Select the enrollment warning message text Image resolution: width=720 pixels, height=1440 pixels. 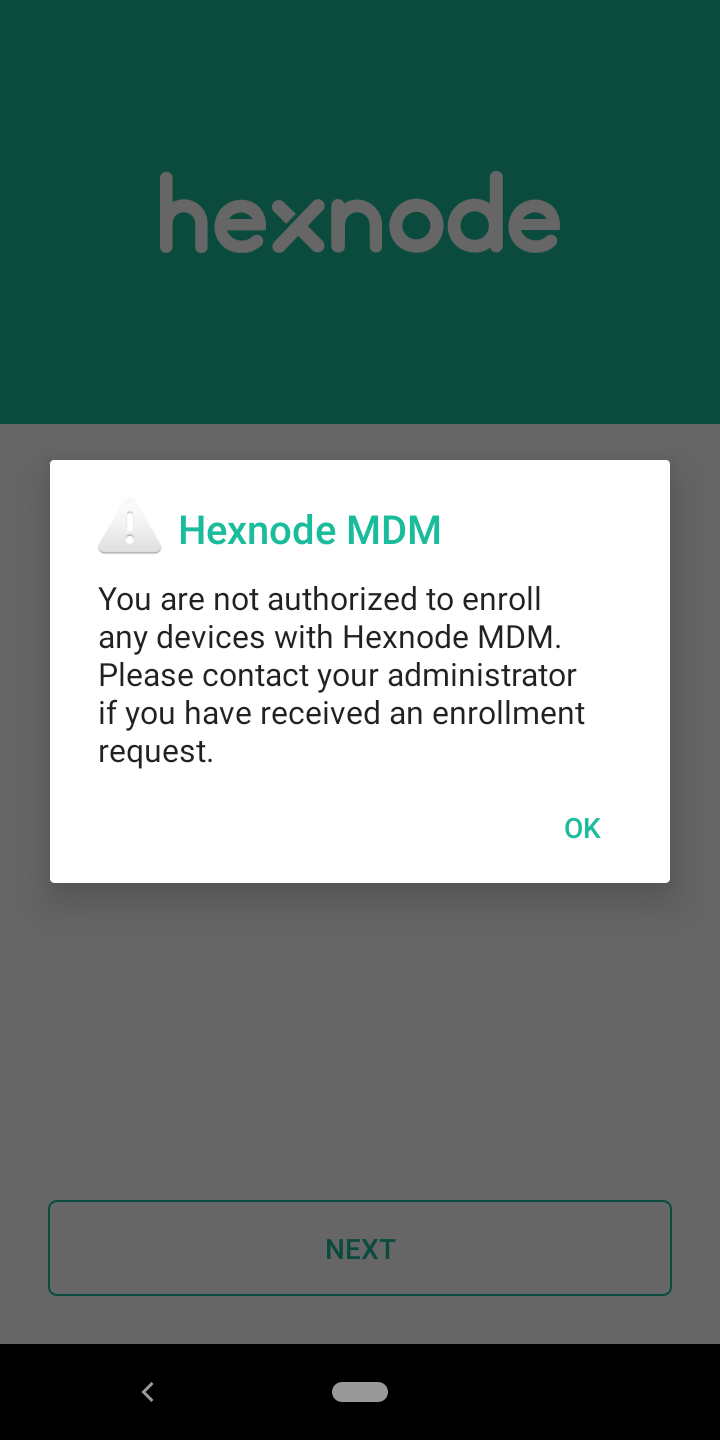point(340,674)
